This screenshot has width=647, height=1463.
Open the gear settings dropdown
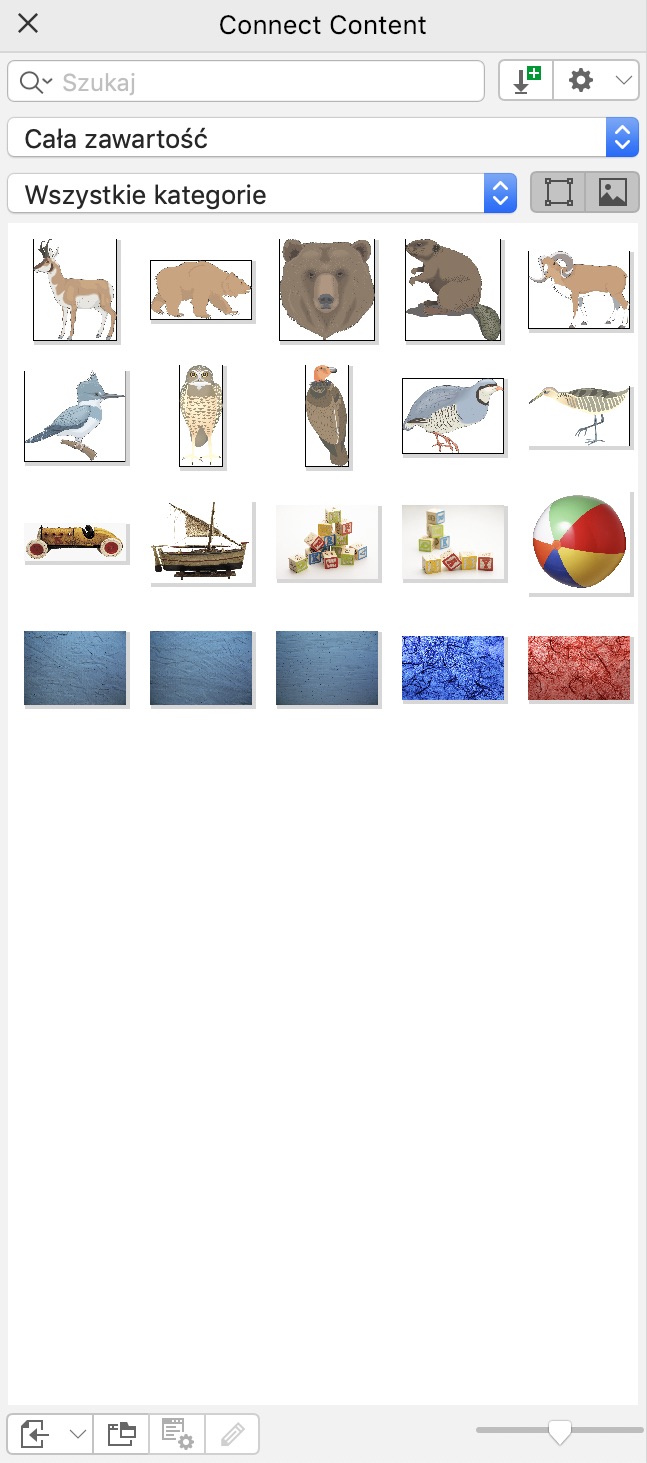pos(597,81)
